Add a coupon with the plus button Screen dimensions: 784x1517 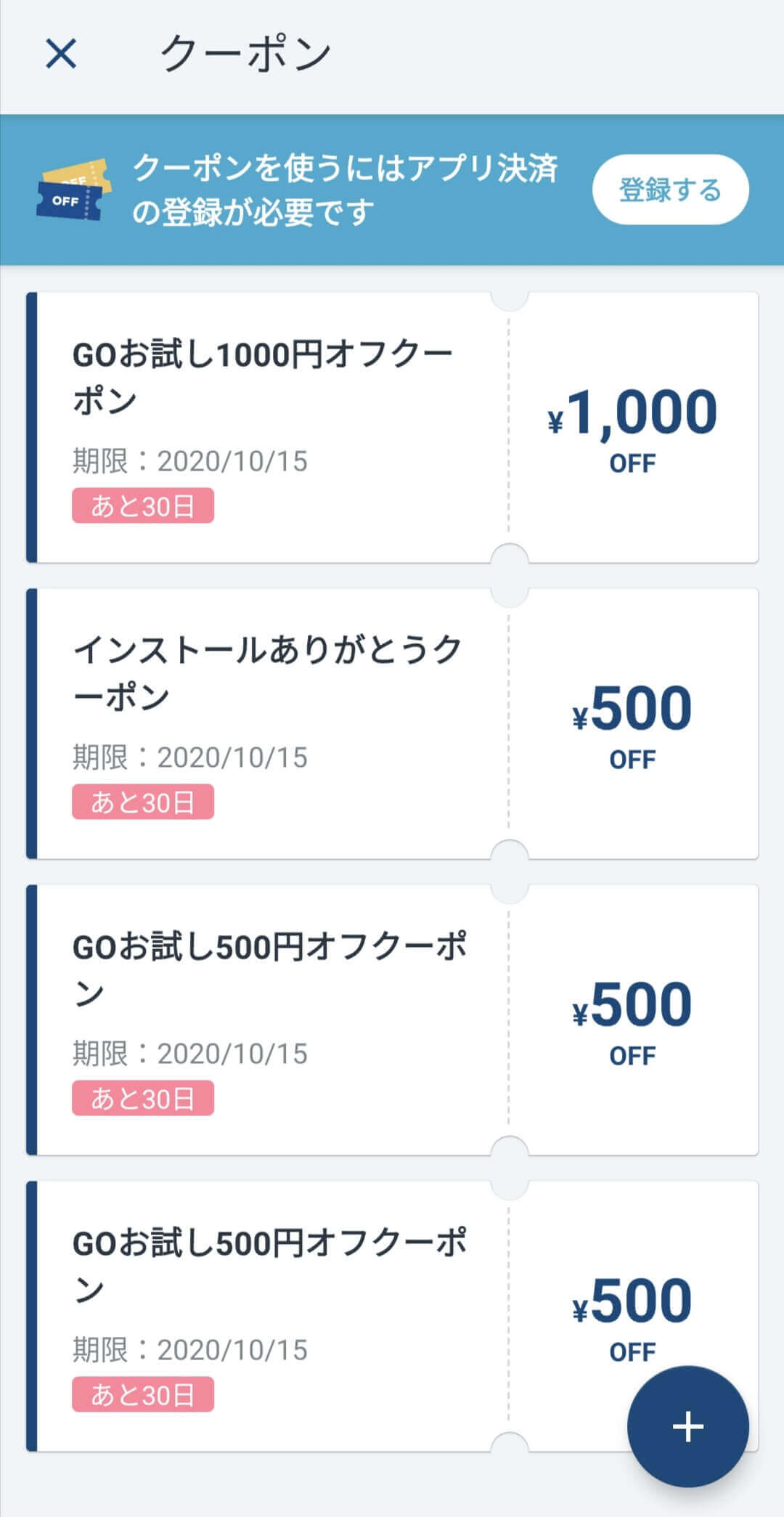click(x=687, y=1426)
